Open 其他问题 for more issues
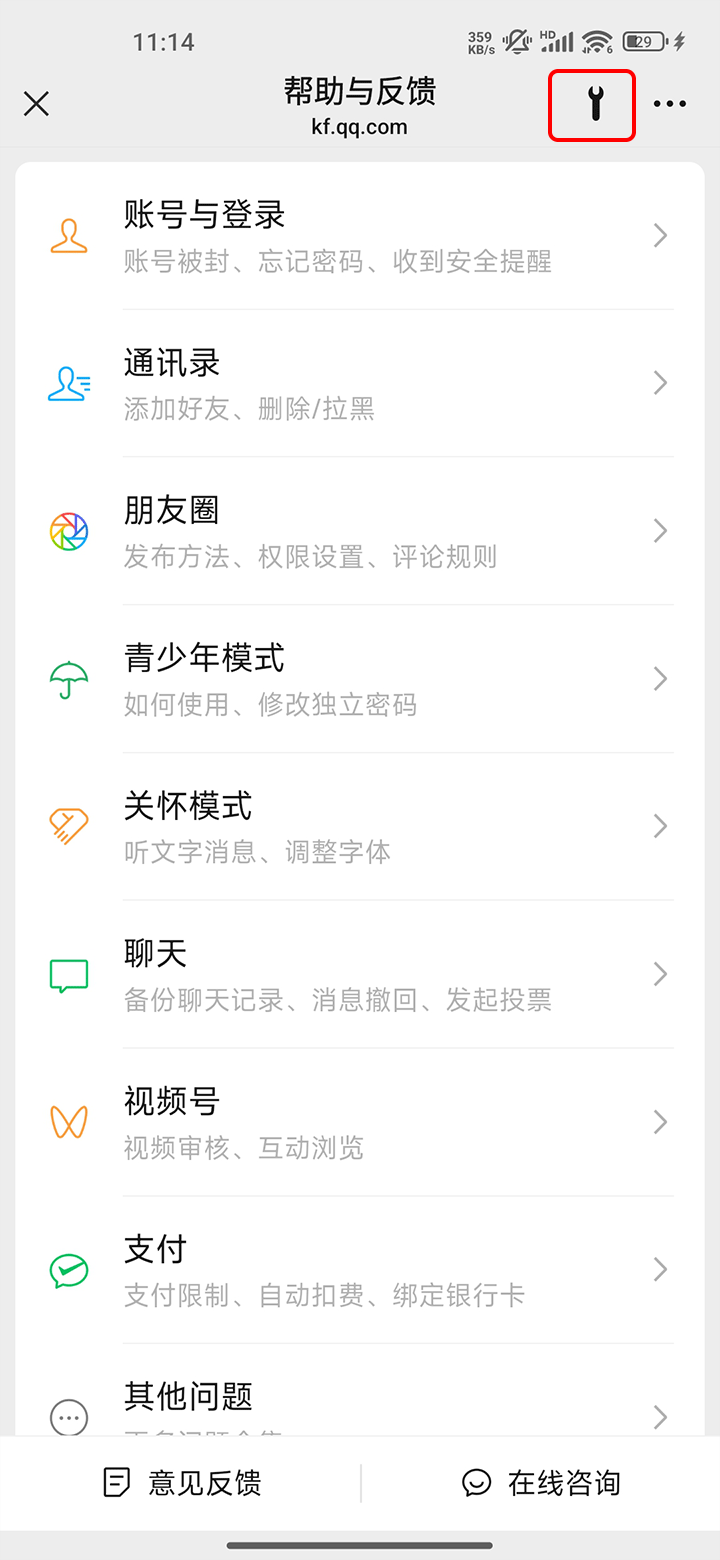 (360, 1405)
